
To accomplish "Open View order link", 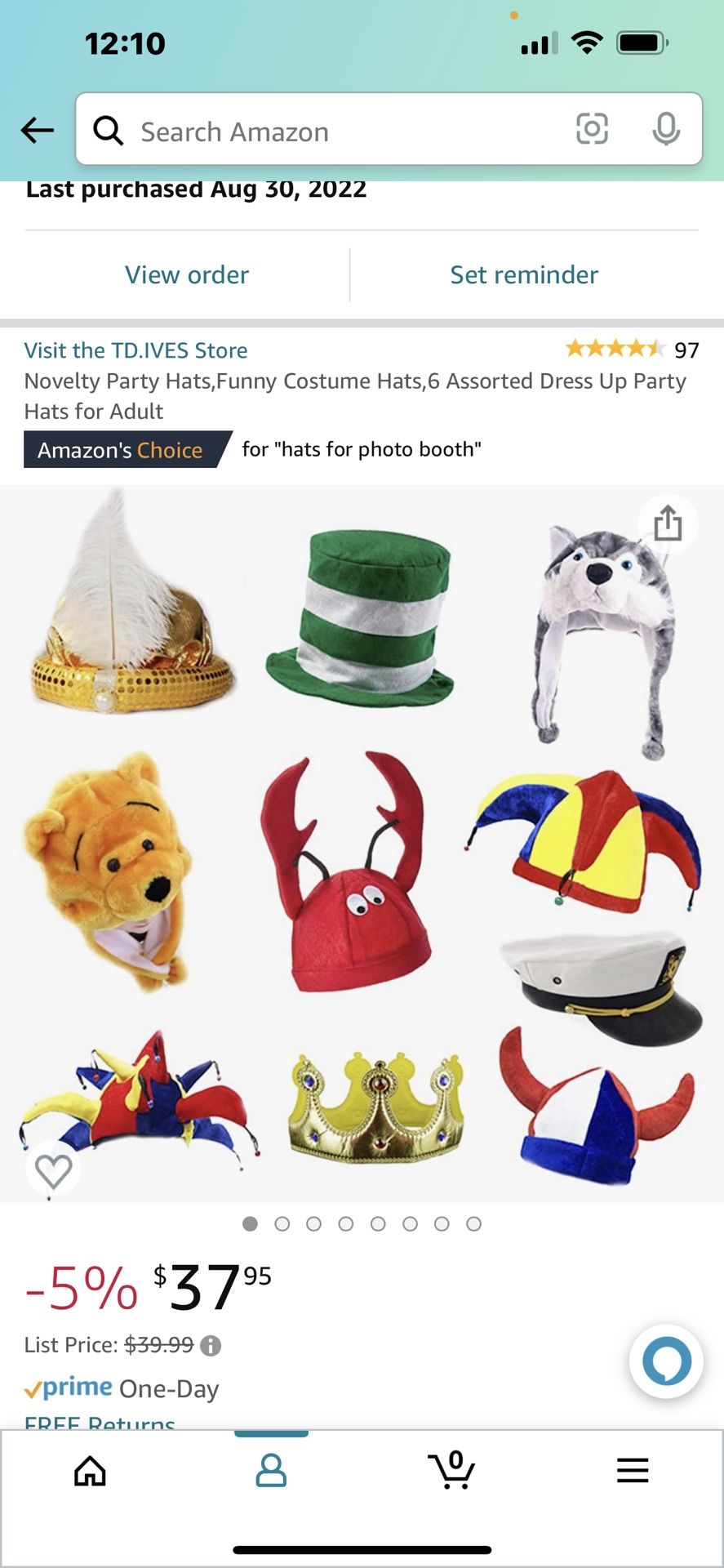I will point(186,275).
